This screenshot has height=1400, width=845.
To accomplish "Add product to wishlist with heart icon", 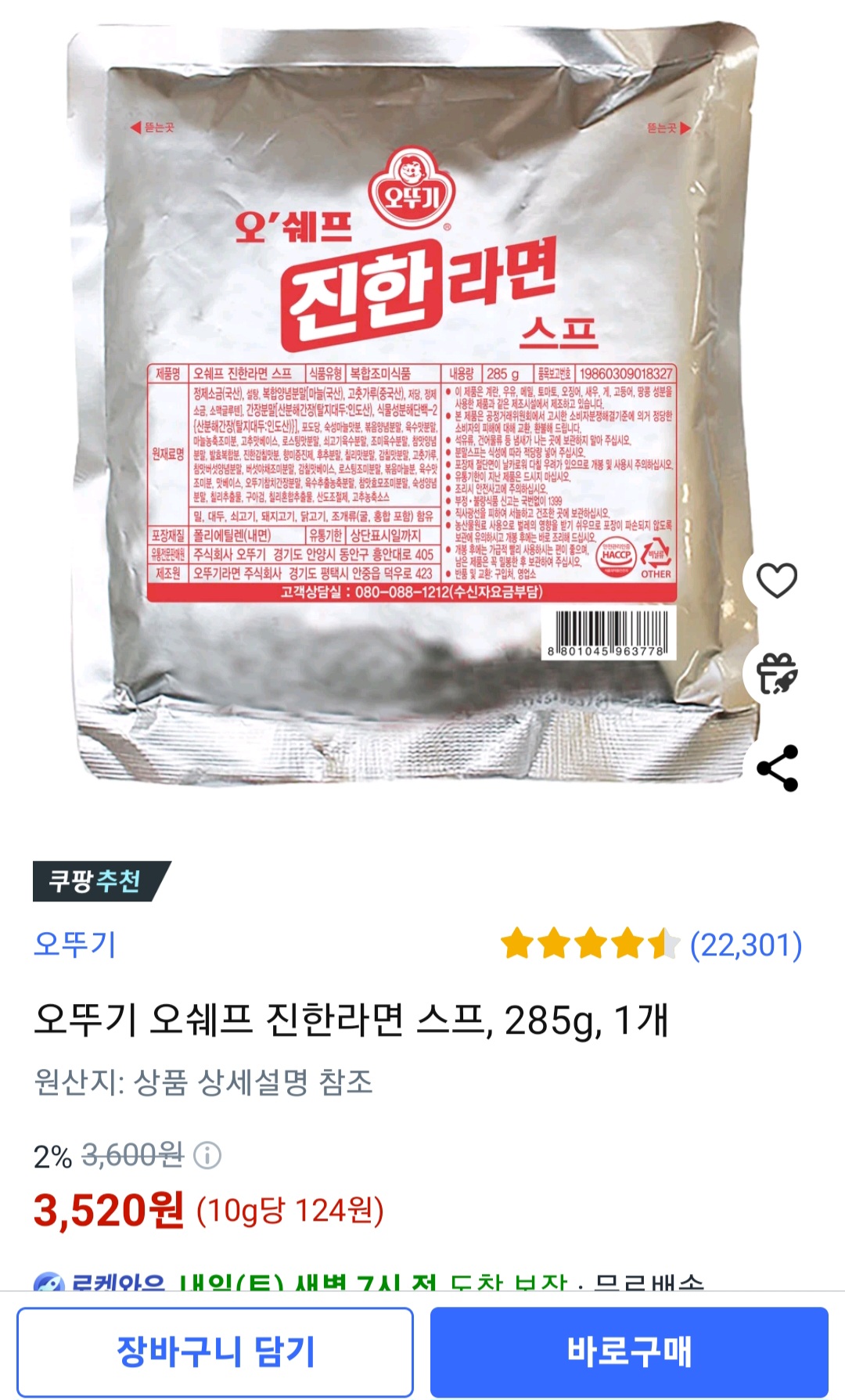I will (x=776, y=581).
